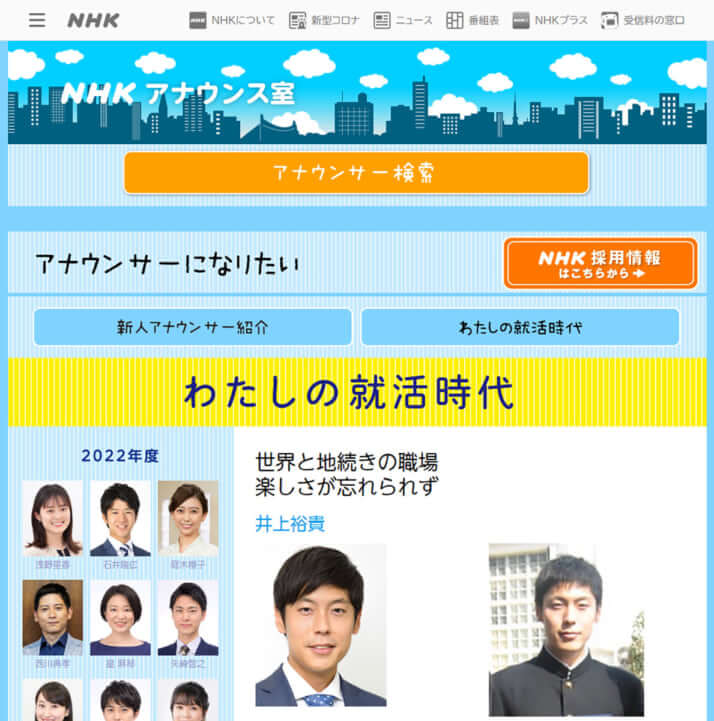The image size is (714, 721).
Task: Open NHK採用情報 banner
Action: pyautogui.click(x=600, y=264)
